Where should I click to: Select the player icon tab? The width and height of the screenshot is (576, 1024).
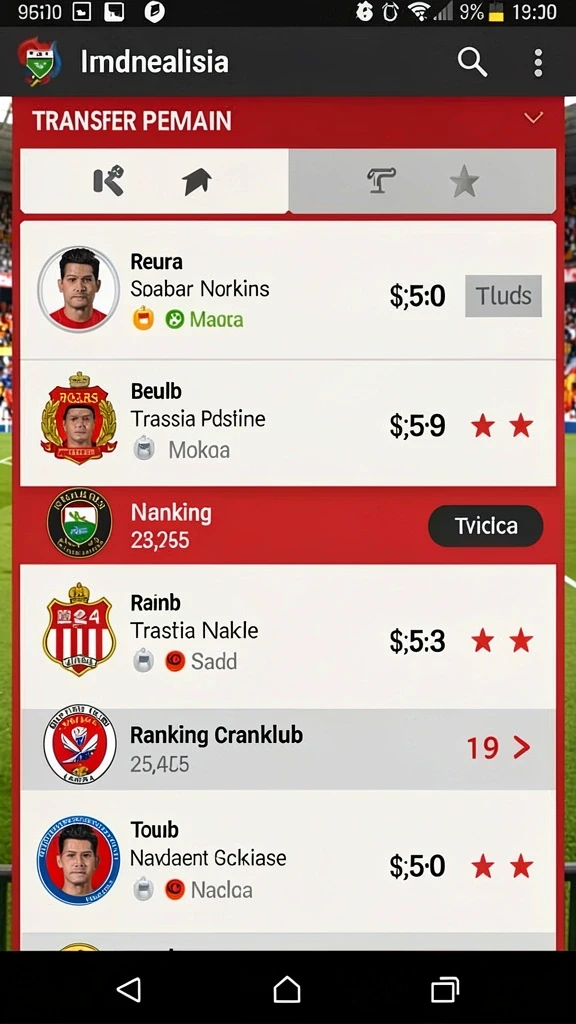108,180
